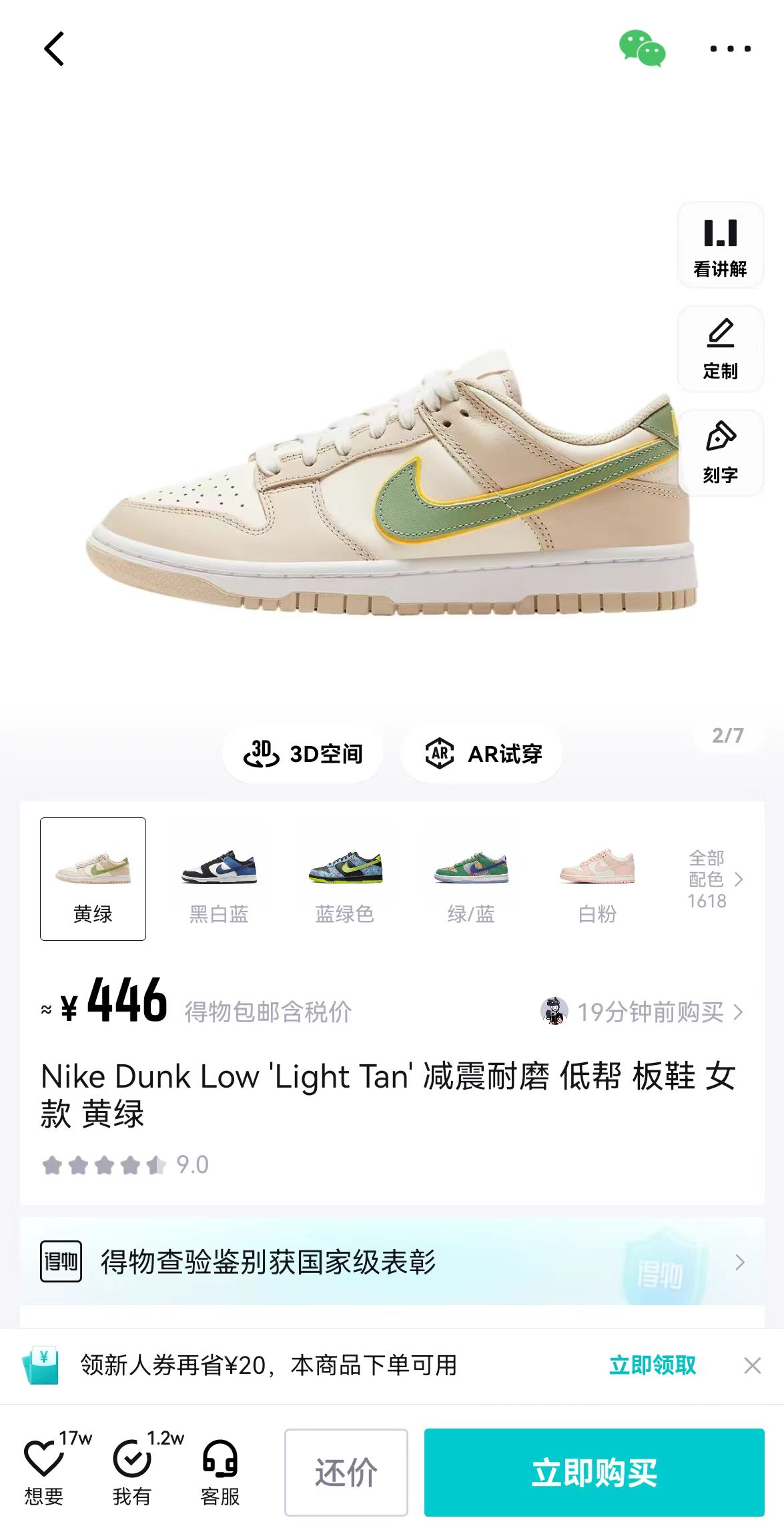Claim the newcomer coupon with 立即领取
Image resolution: width=784 pixels, height=1540 pixels.
[653, 1365]
